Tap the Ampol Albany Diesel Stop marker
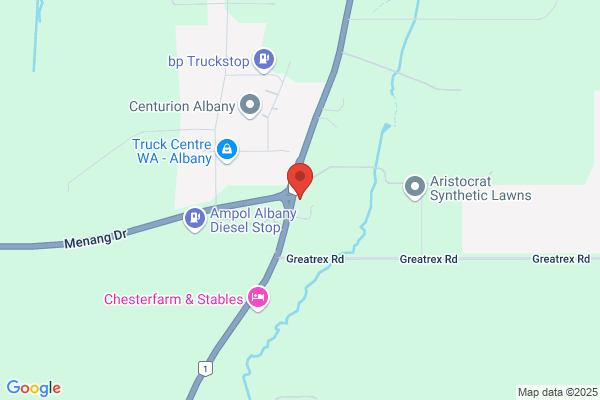 [195, 219]
